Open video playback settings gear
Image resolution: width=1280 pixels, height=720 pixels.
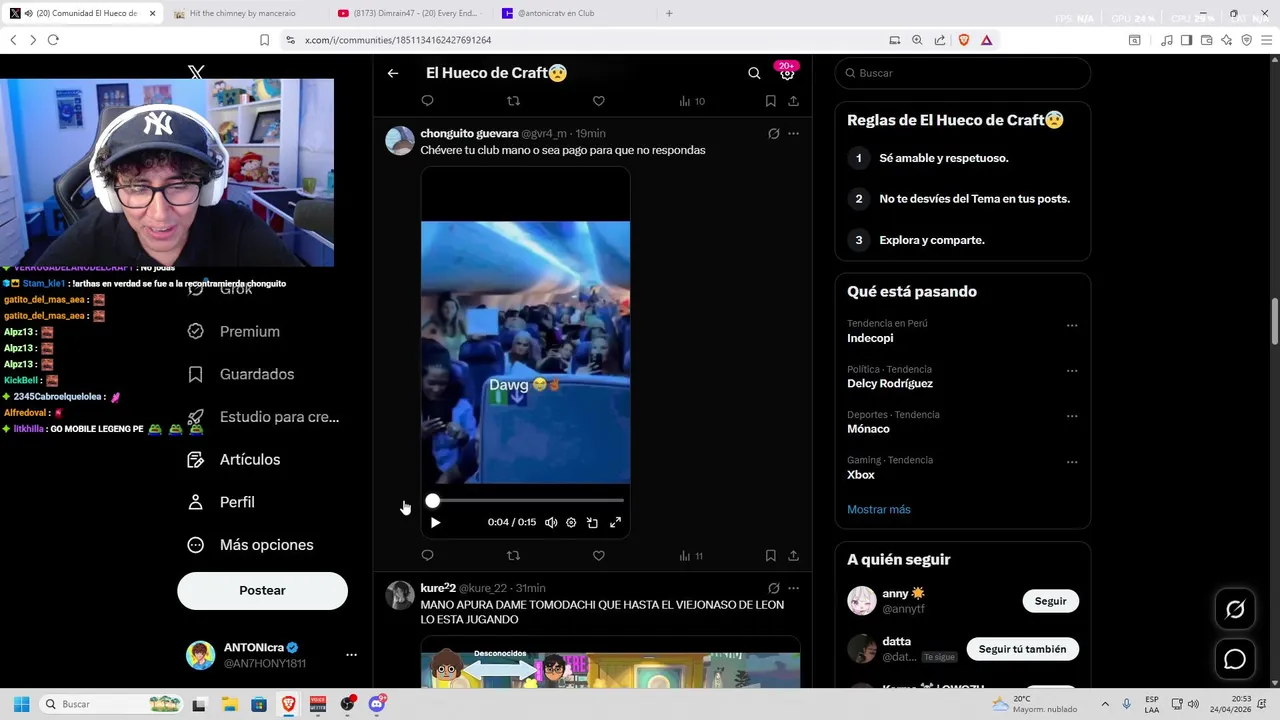(571, 522)
